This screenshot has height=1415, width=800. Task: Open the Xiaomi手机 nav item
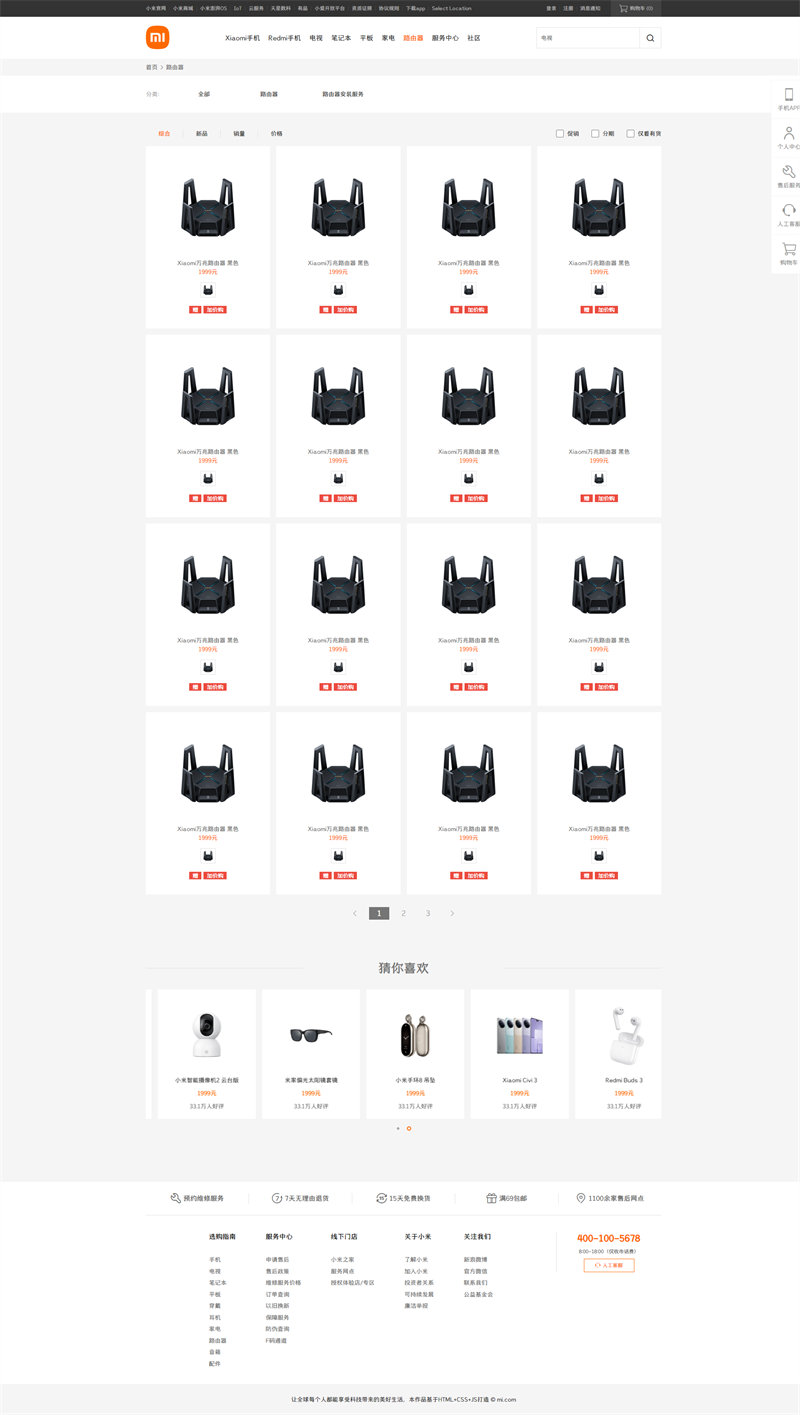point(242,38)
